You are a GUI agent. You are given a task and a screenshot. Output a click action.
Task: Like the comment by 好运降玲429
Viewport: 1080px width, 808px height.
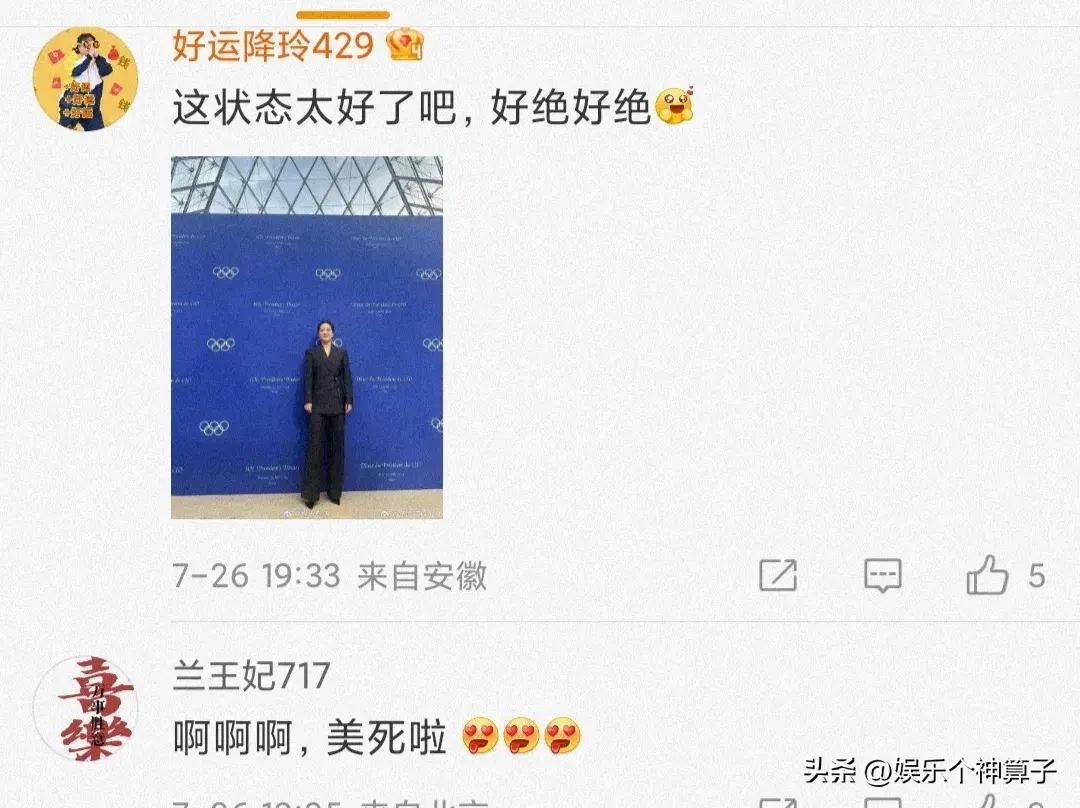pyautogui.click(x=988, y=575)
